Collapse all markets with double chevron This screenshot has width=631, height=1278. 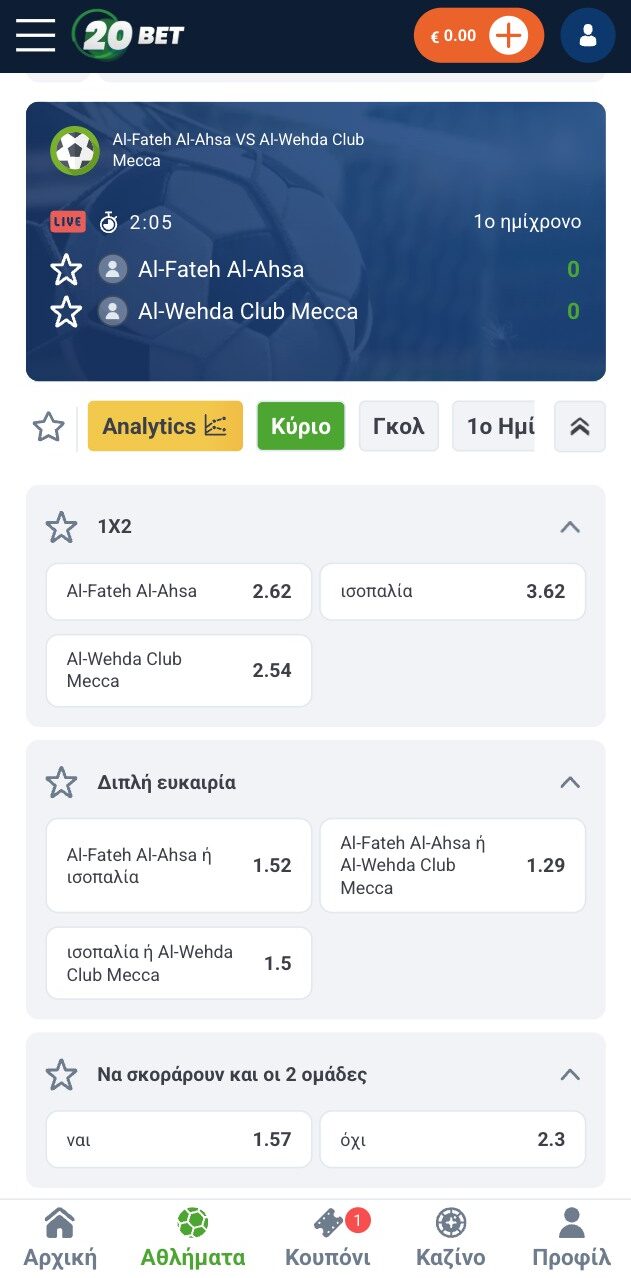coord(579,426)
